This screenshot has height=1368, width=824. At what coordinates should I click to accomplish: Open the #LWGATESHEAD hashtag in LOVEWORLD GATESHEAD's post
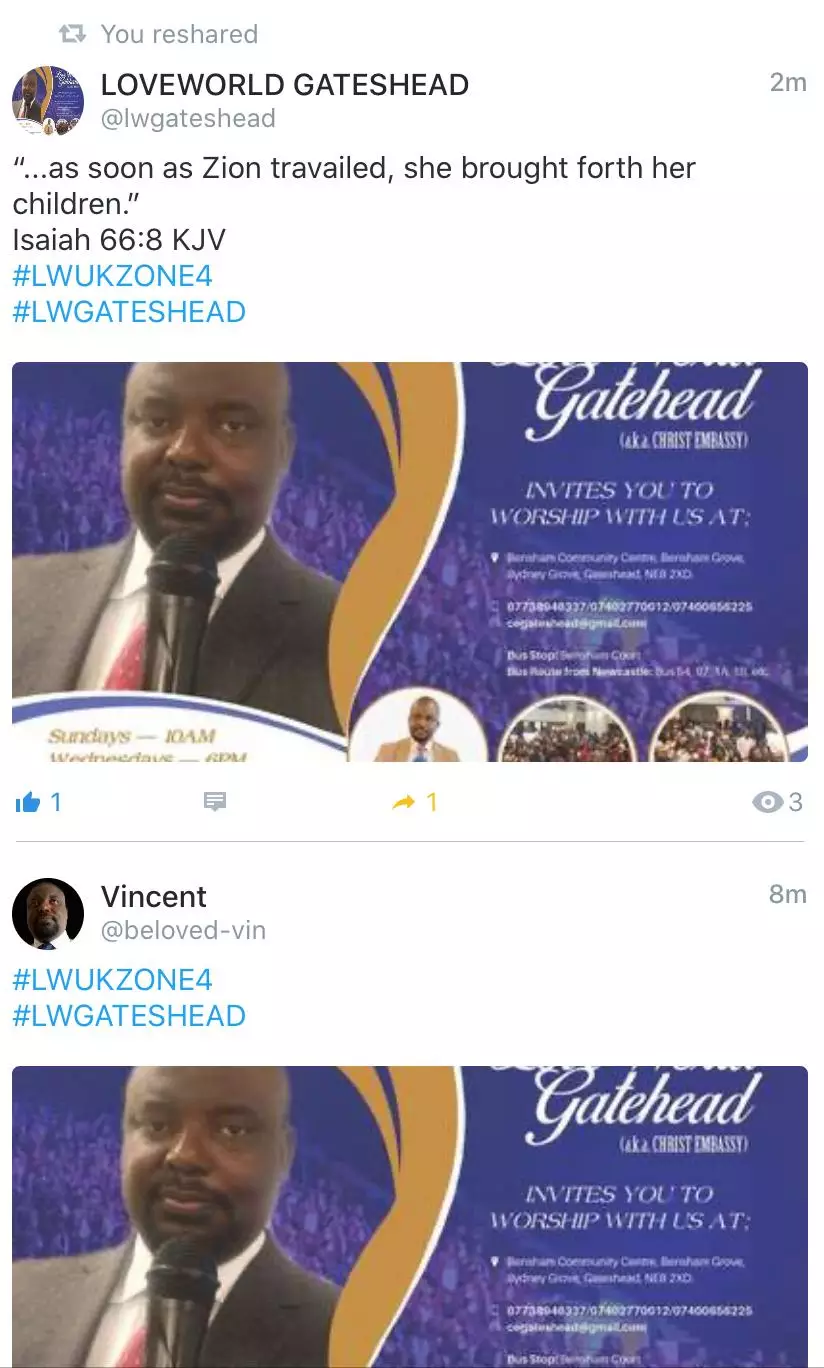129,312
